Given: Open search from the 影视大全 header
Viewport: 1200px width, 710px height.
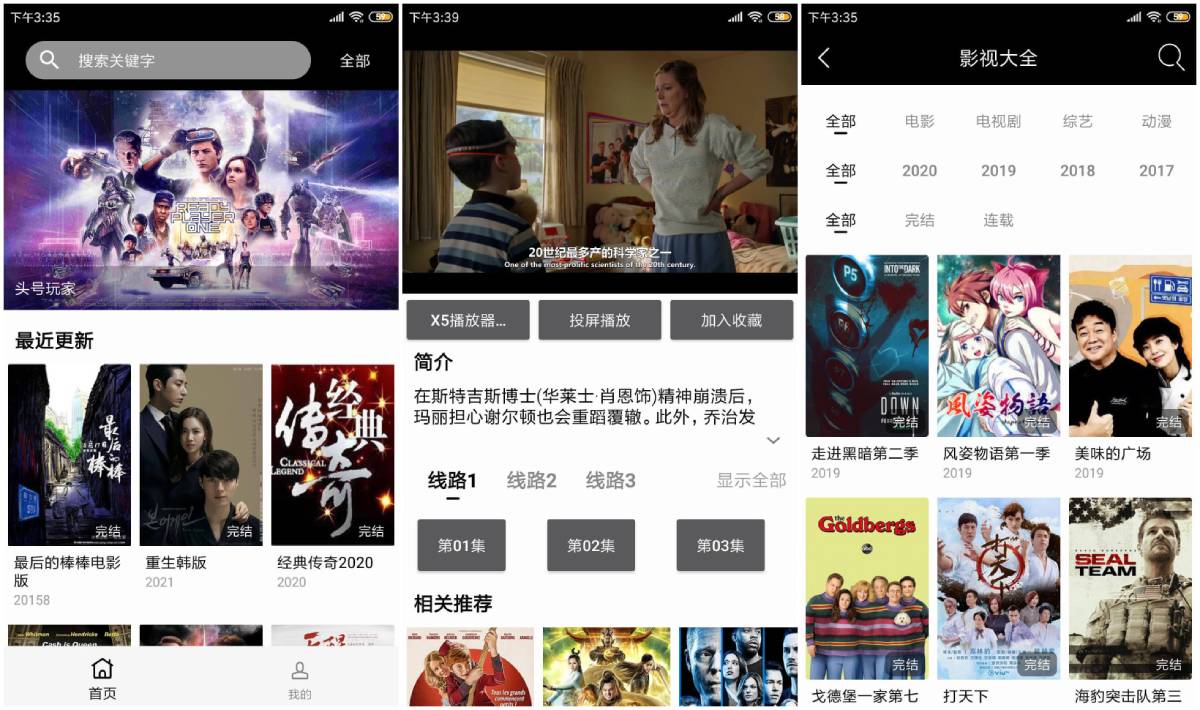Looking at the screenshot, I should tap(1170, 58).
